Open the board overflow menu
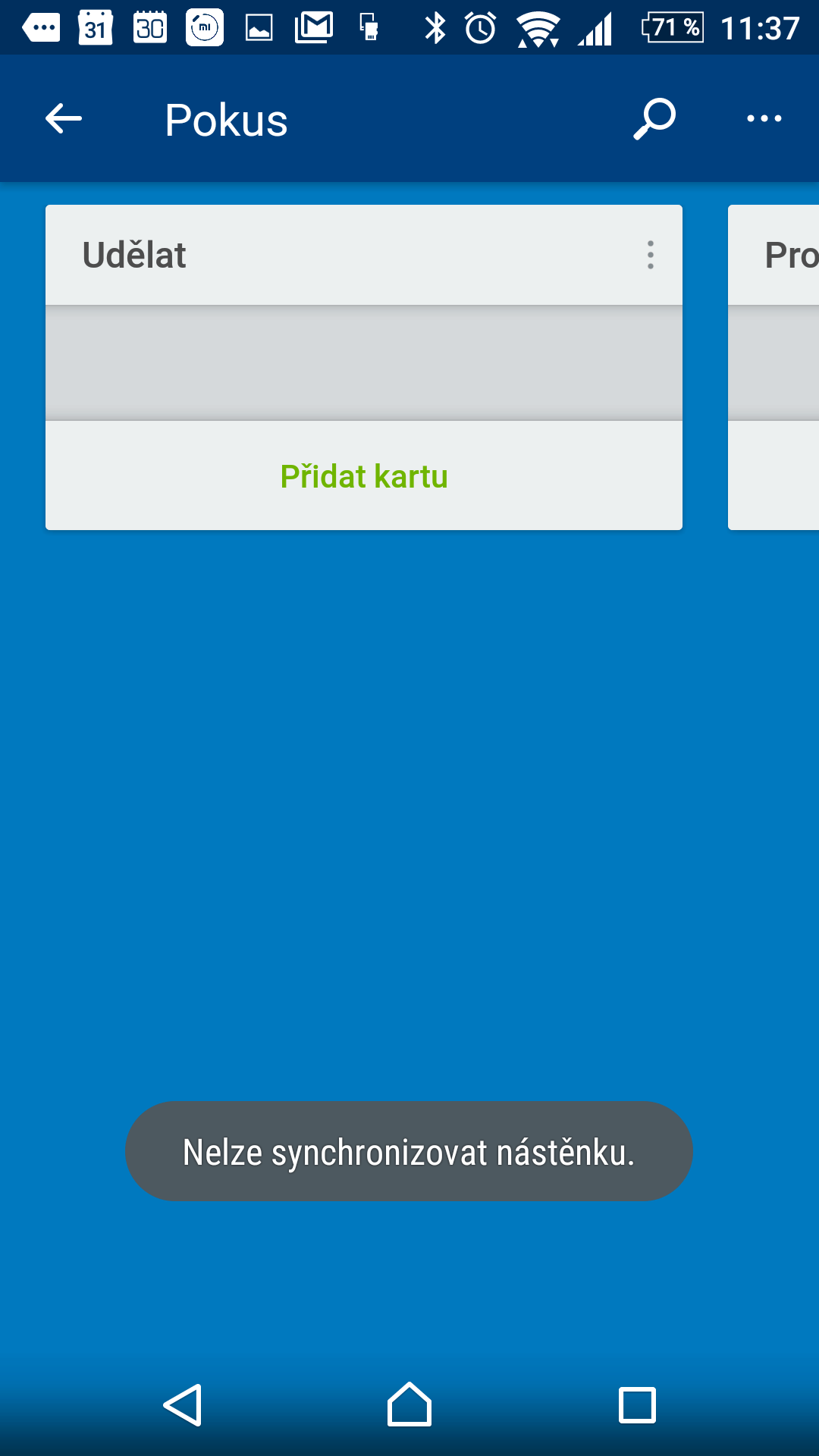The width and height of the screenshot is (819, 1456). point(764,119)
